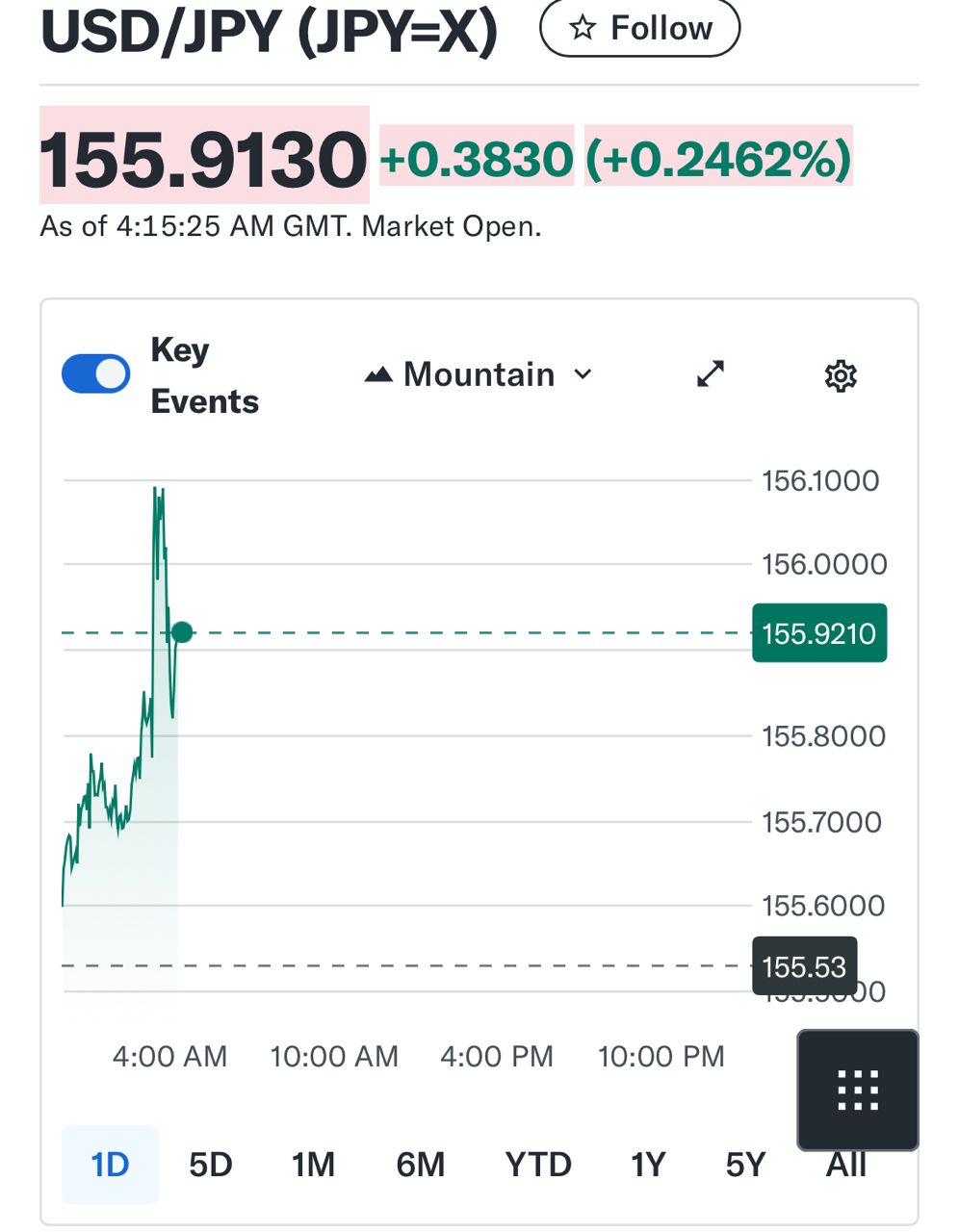This screenshot has height=1232, width=959.
Task: Open chart settings gear
Action: click(x=841, y=375)
